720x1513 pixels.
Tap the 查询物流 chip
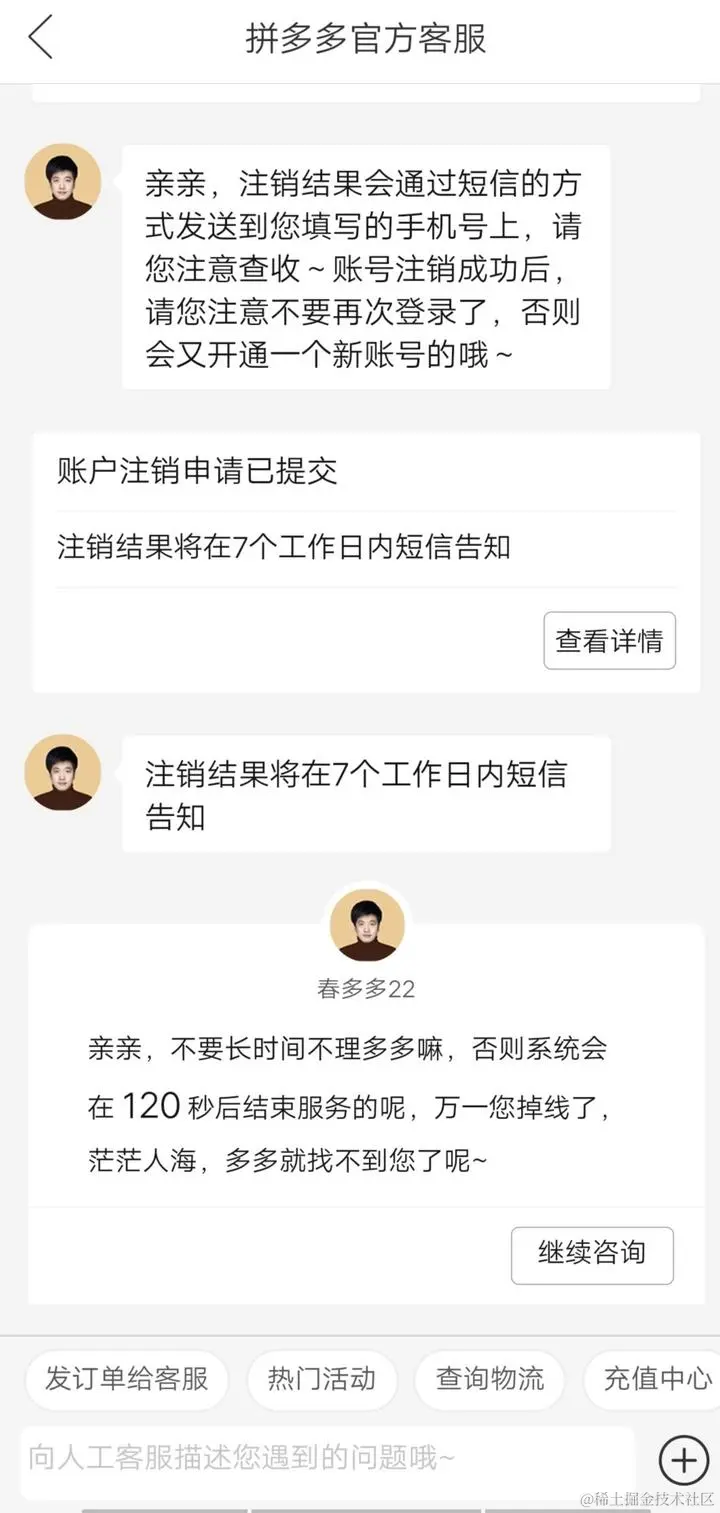489,1379
